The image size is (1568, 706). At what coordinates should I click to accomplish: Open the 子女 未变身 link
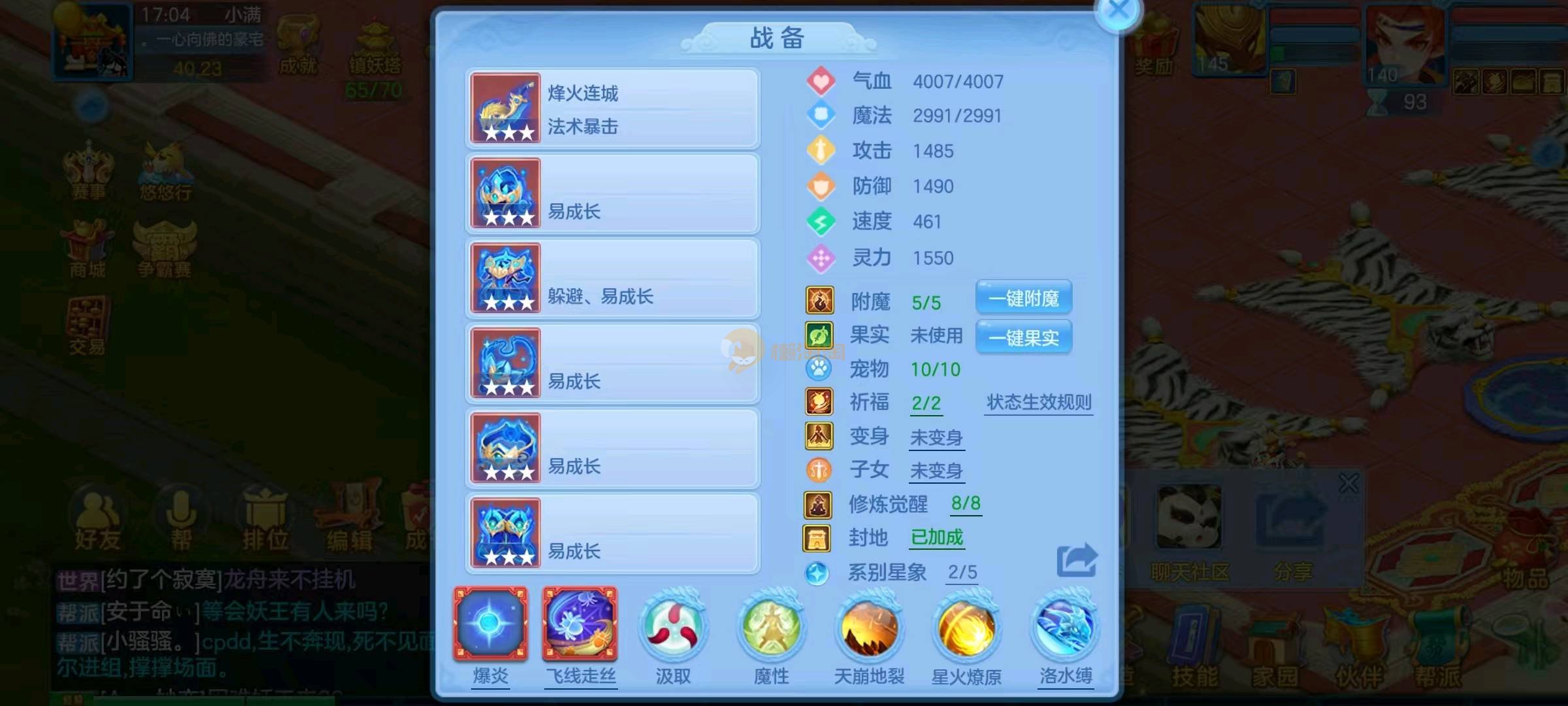pos(936,471)
